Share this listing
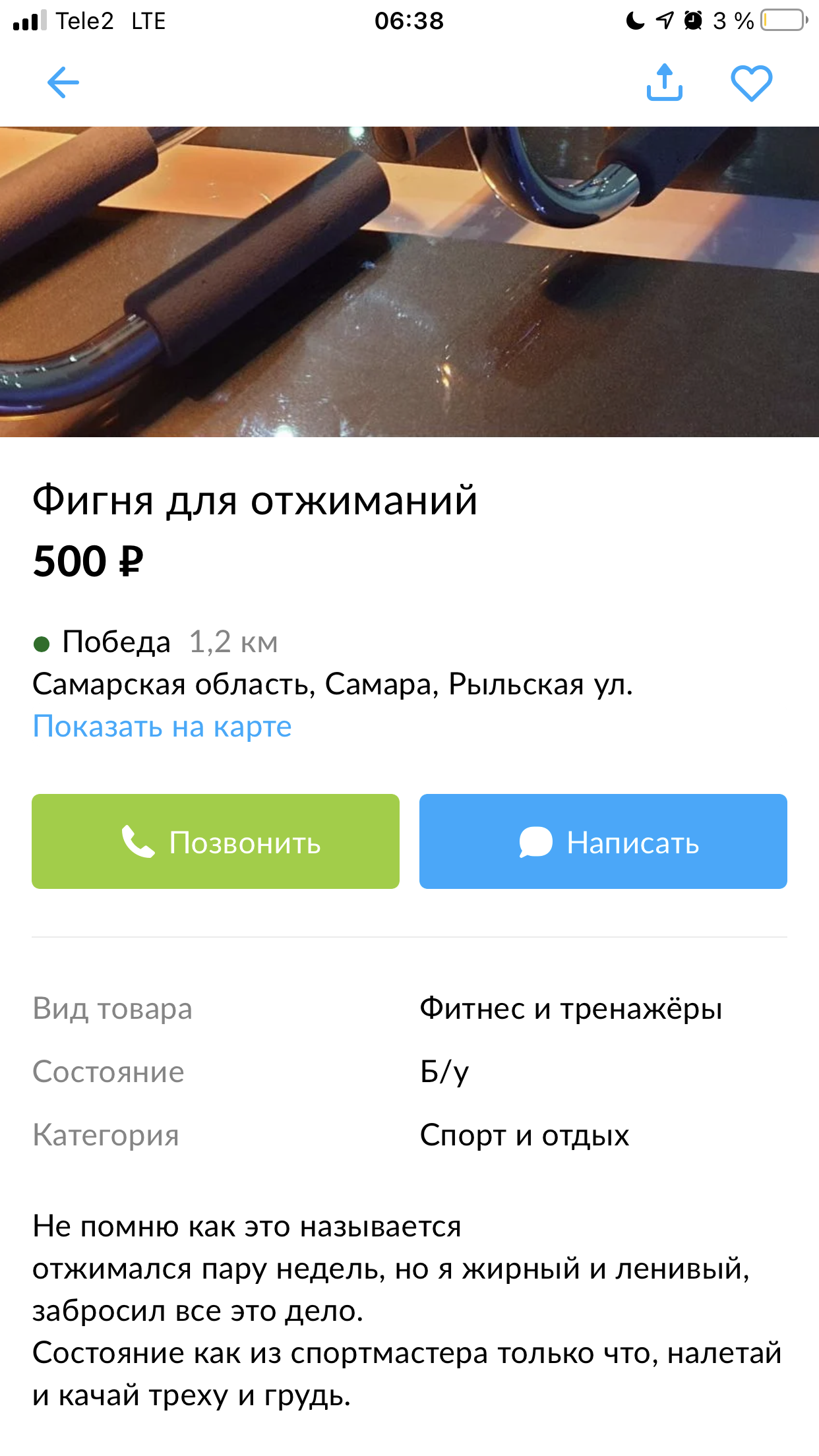 [x=664, y=83]
